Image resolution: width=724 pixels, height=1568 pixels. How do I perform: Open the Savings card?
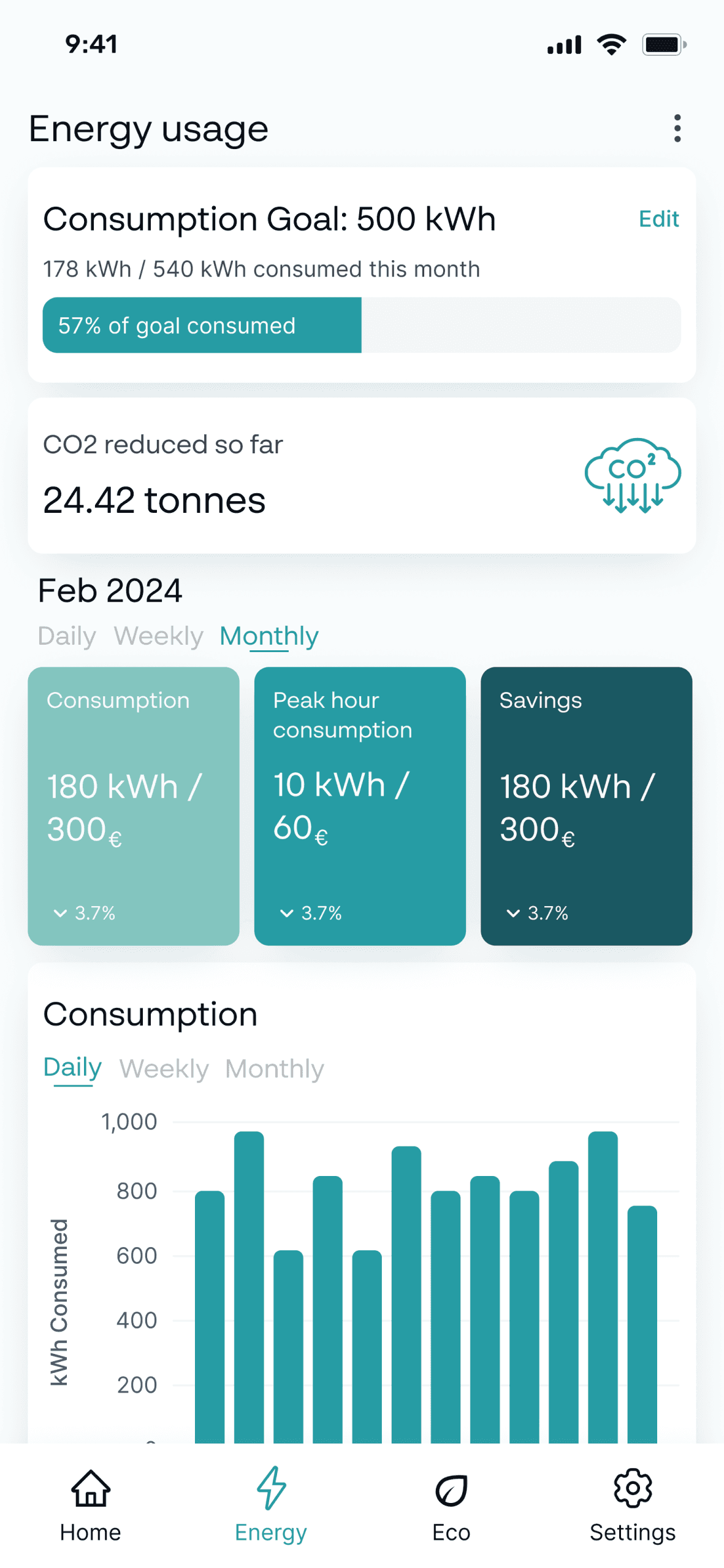click(x=586, y=805)
